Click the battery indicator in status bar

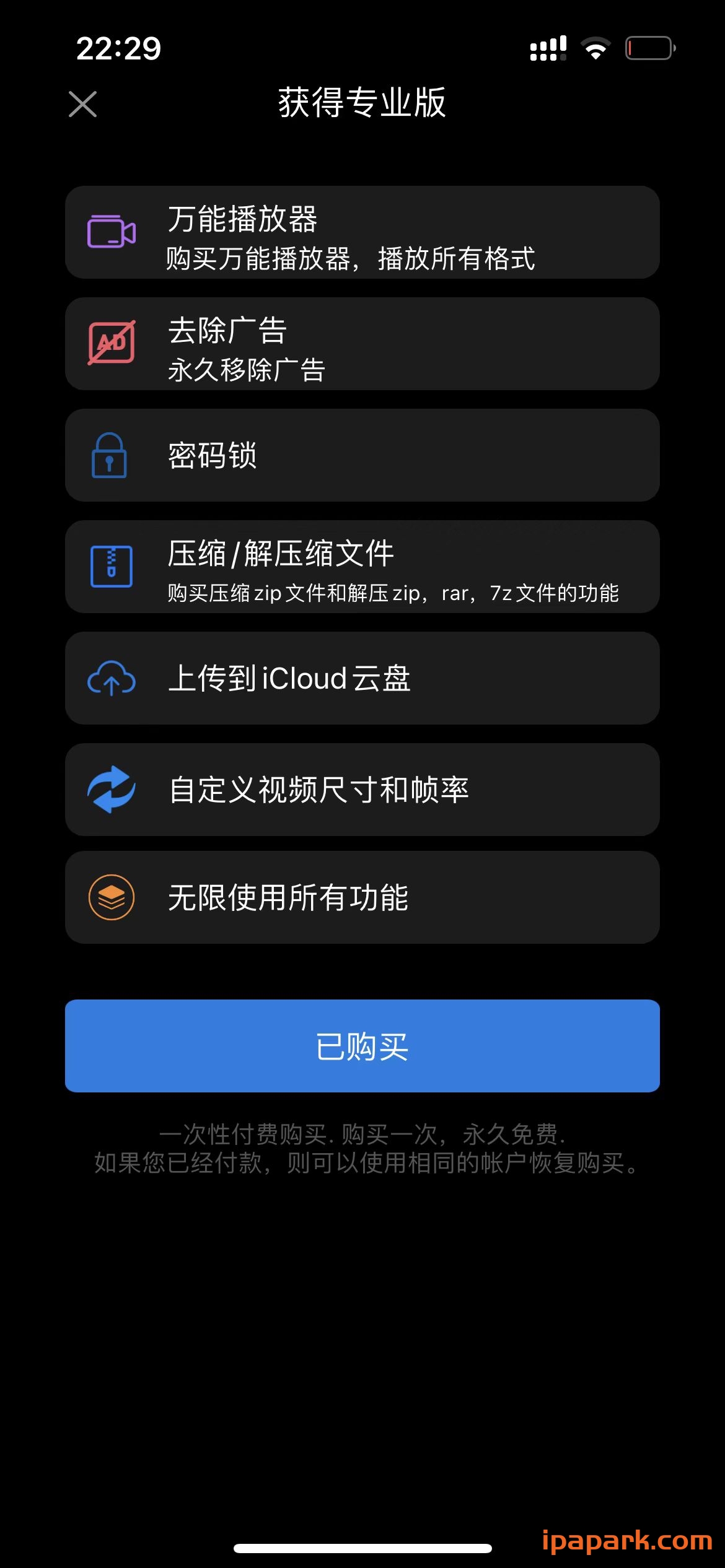coord(648,47)
